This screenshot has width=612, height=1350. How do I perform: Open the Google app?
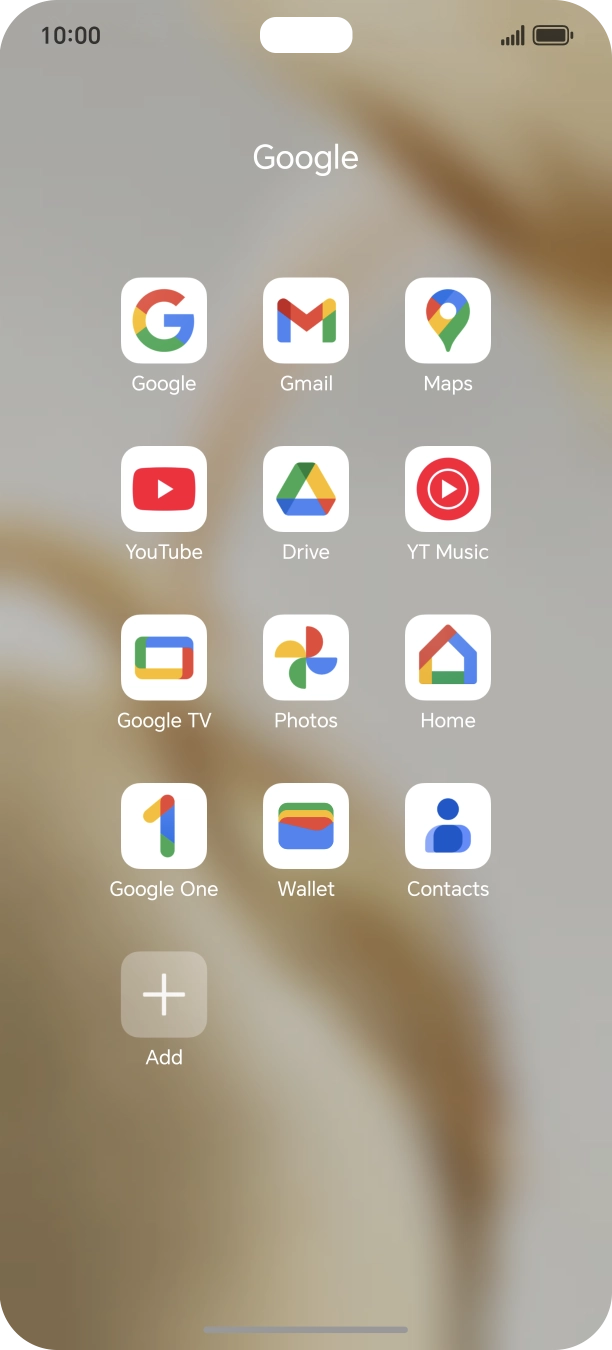coord(164,321)
